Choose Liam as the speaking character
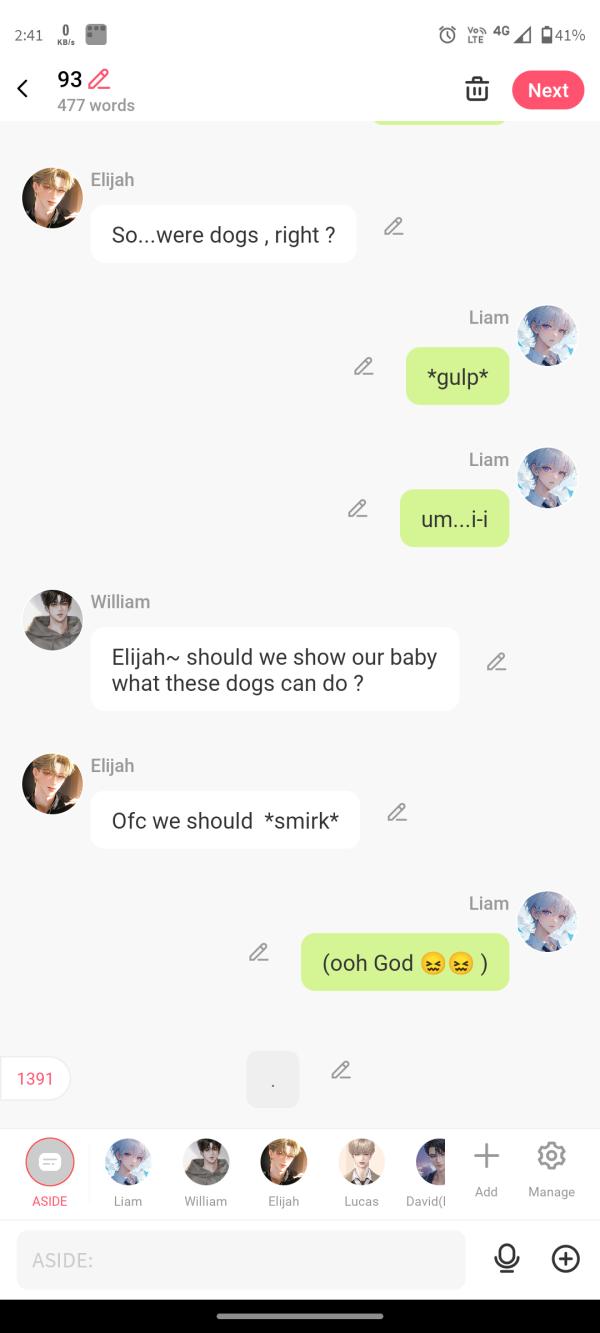 tap(128, 1172)
